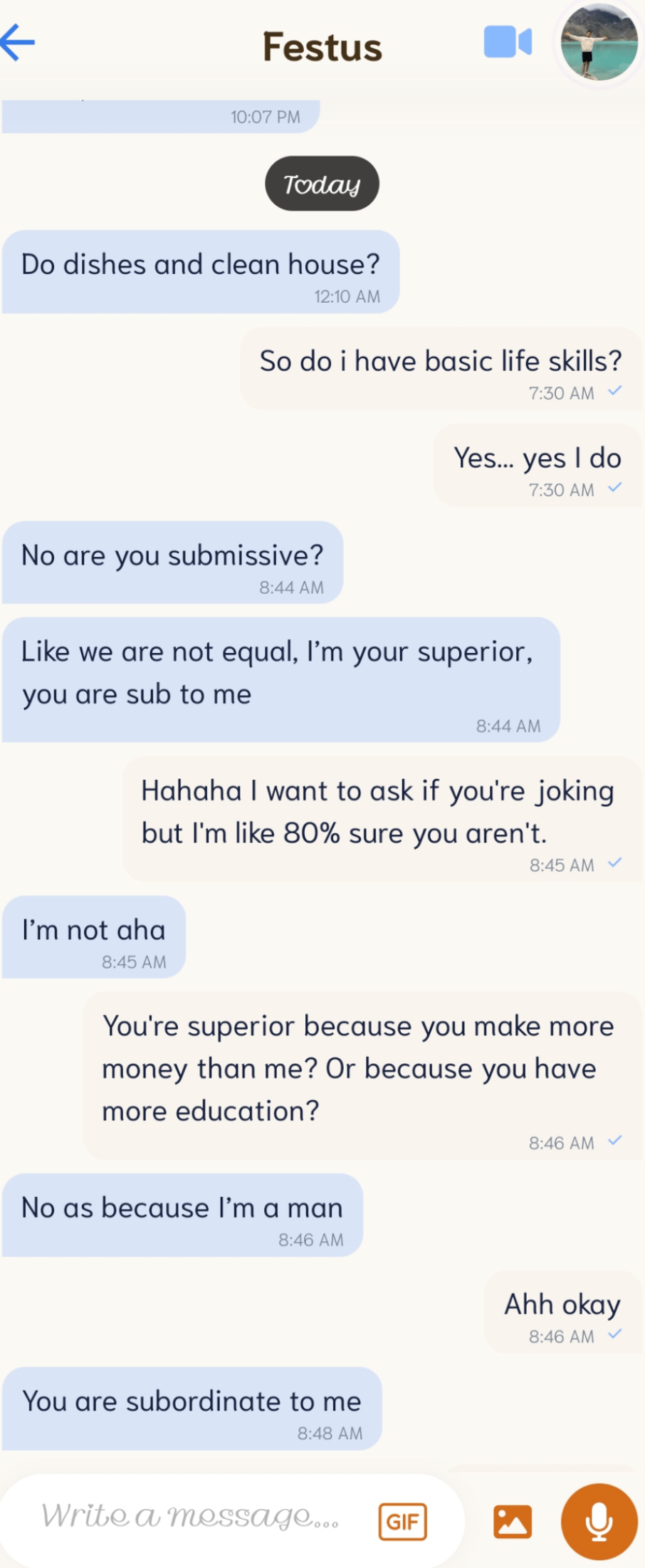Open the GIF picker
The image size is (645, 1568).
coord(402,1522)
